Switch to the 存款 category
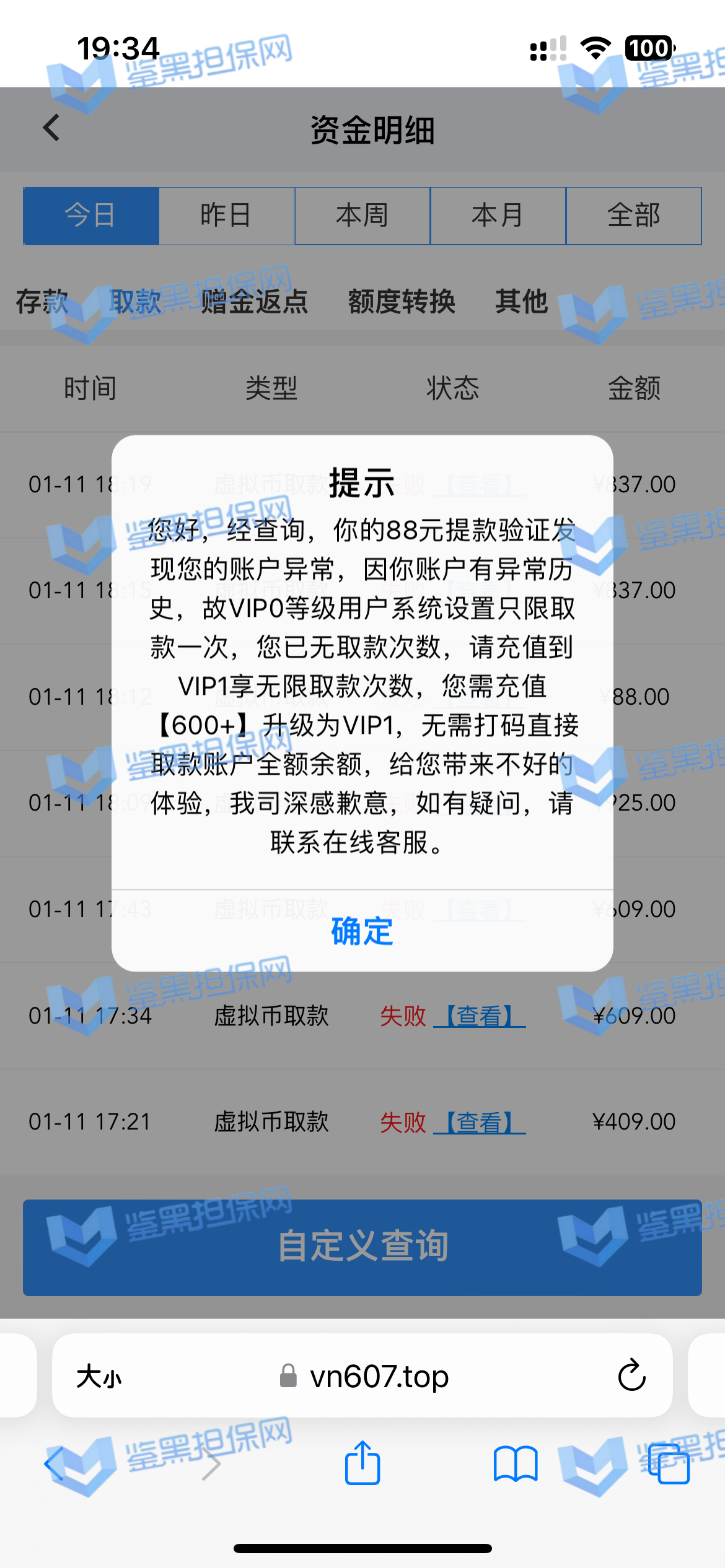The width and height of the screenshot is (725, 1568). (x=42, y=302)
